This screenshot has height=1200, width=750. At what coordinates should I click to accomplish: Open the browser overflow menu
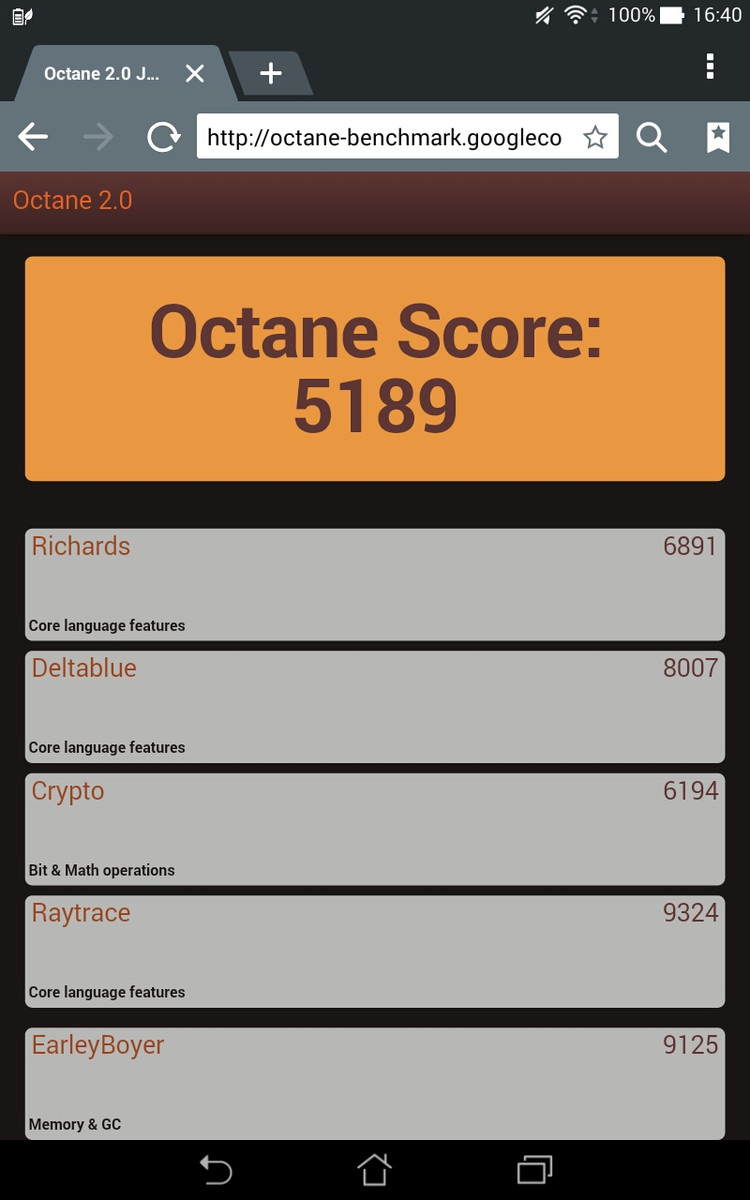tap(710, 67)
